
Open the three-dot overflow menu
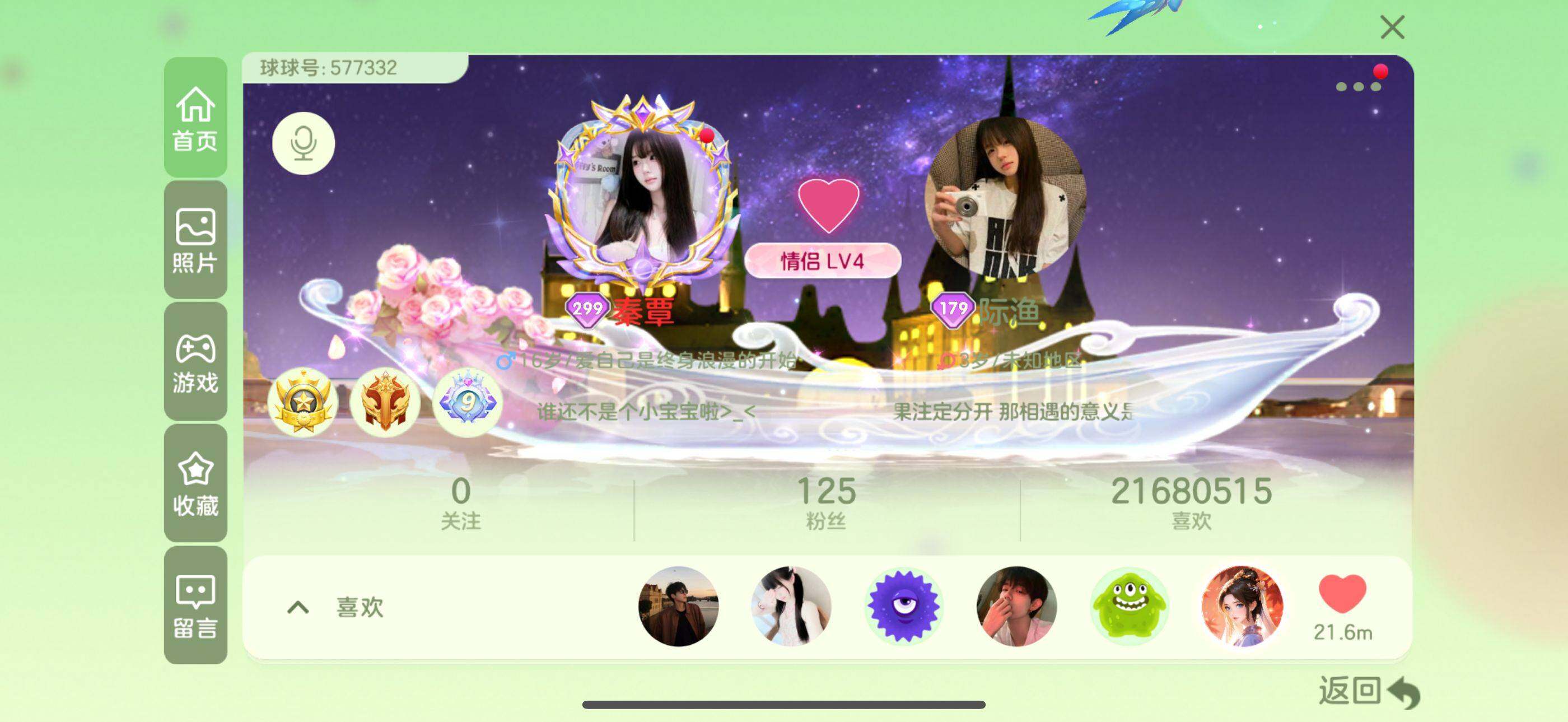click(1358, 86)
